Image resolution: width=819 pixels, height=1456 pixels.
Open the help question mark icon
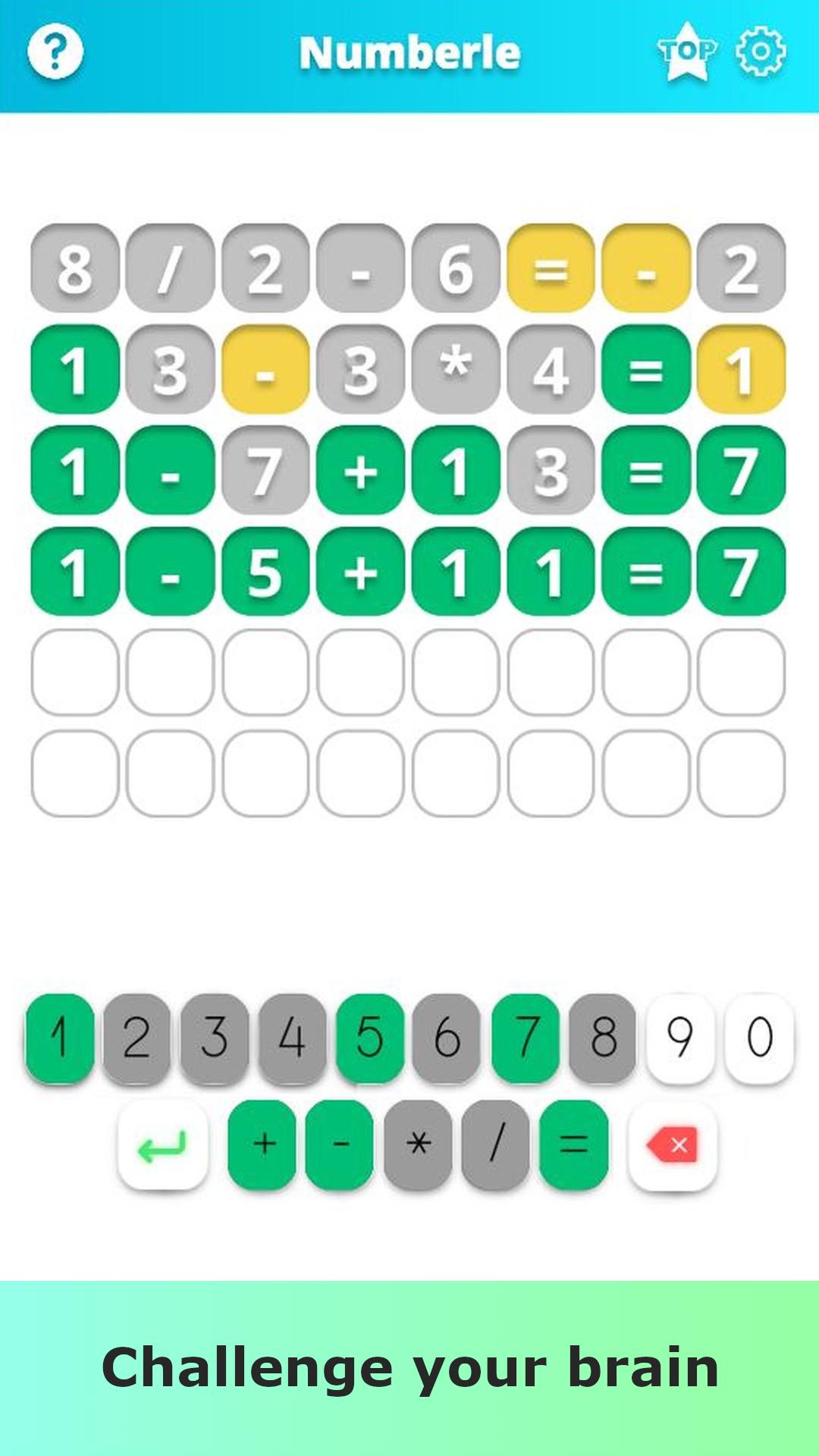[x=55, y=52]
